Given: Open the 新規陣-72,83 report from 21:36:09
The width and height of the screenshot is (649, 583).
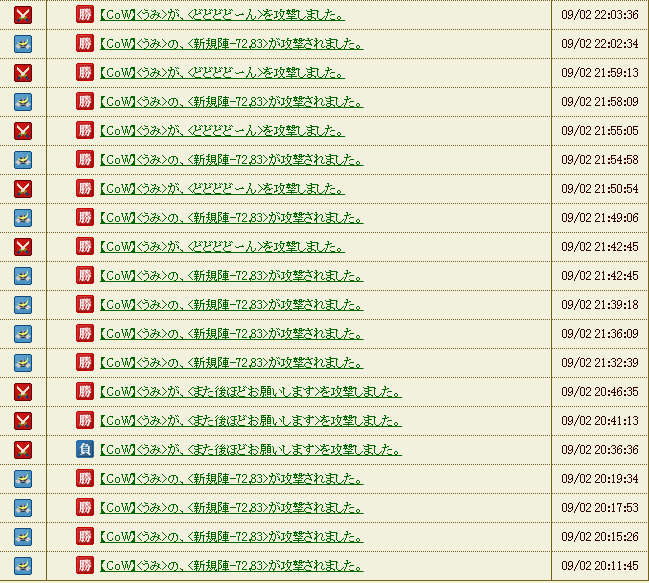Looking at the screenshot, I should [230, 334].
